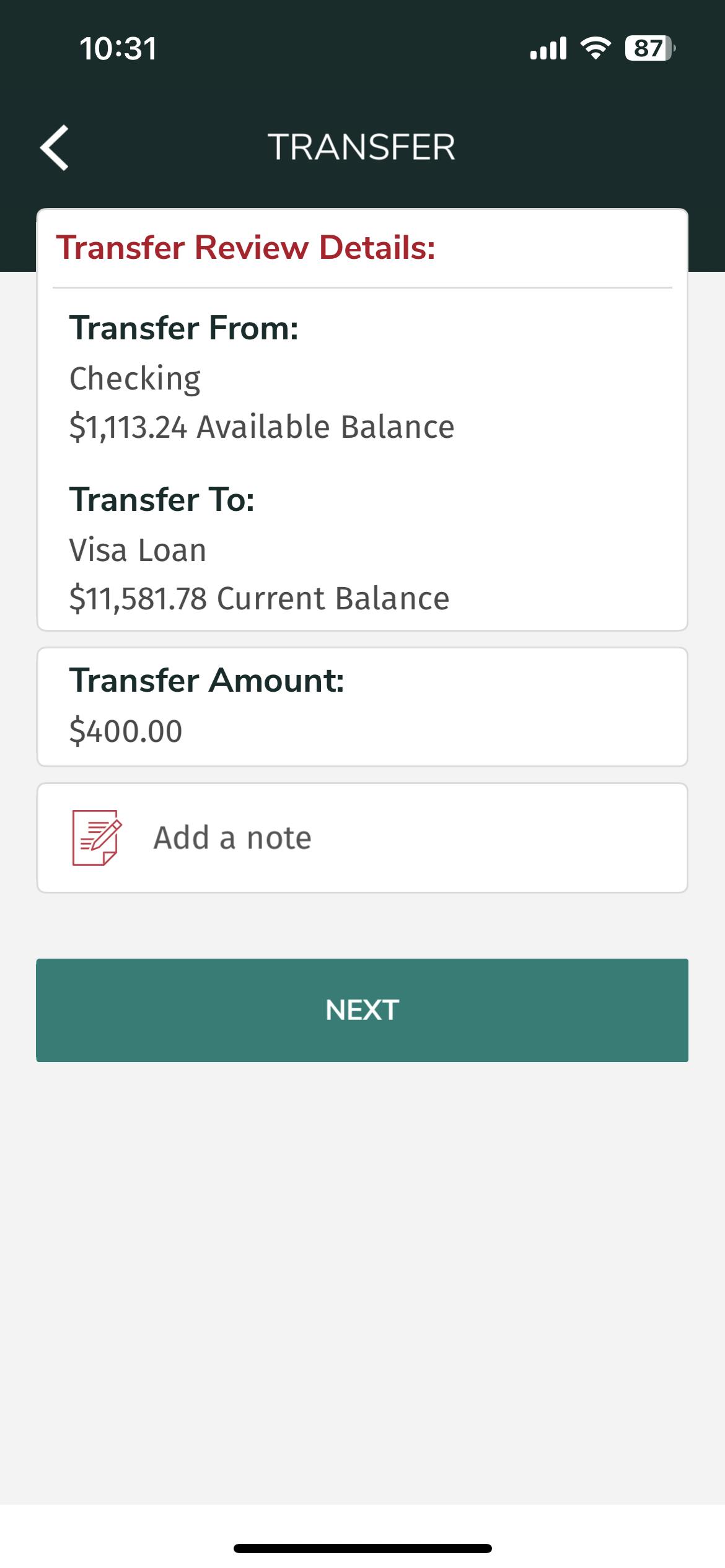Add a note to this transfer
This screenshot has height=1568, width=725.
[362, 837]
